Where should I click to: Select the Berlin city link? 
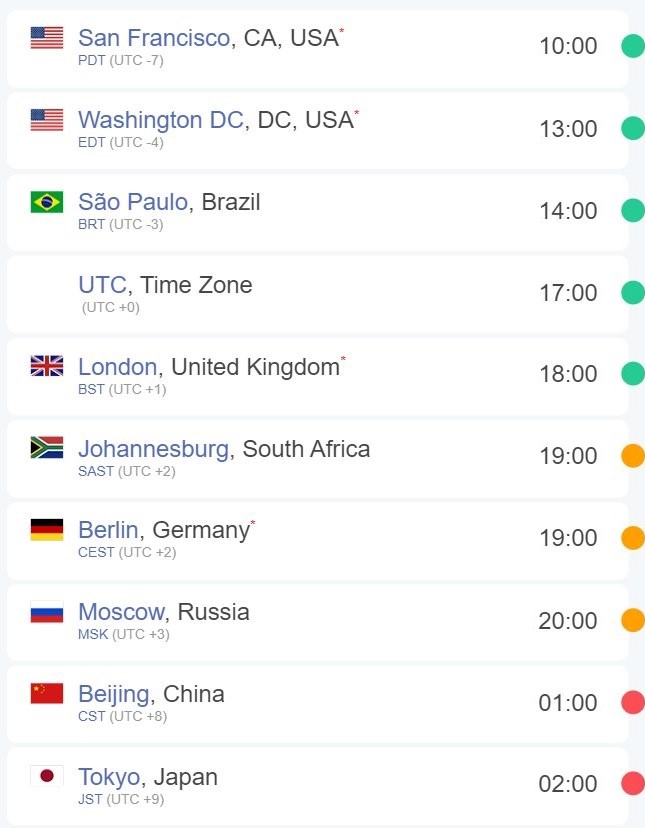coord(109,530)
